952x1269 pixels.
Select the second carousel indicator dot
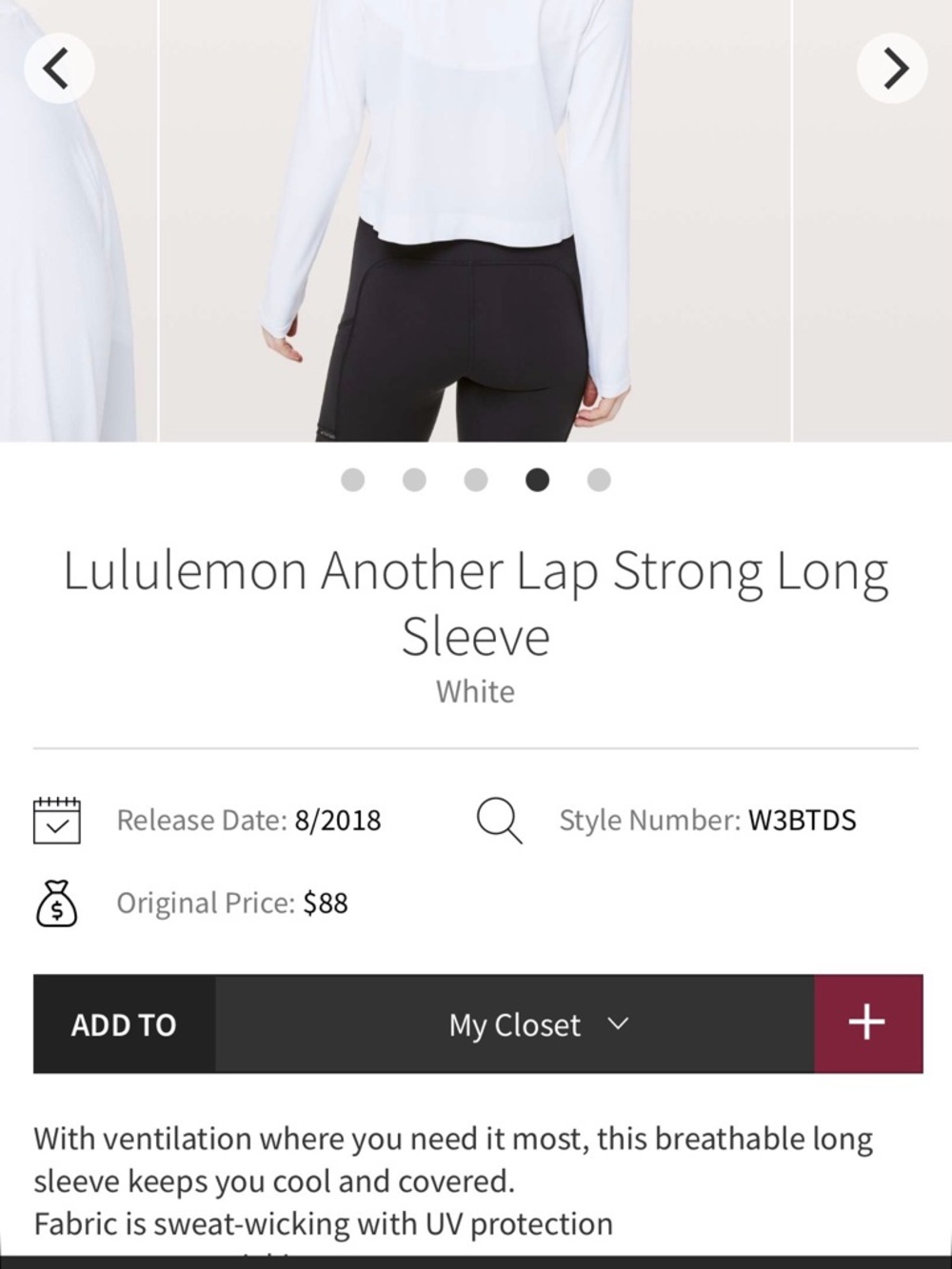[x=414, y=480]
